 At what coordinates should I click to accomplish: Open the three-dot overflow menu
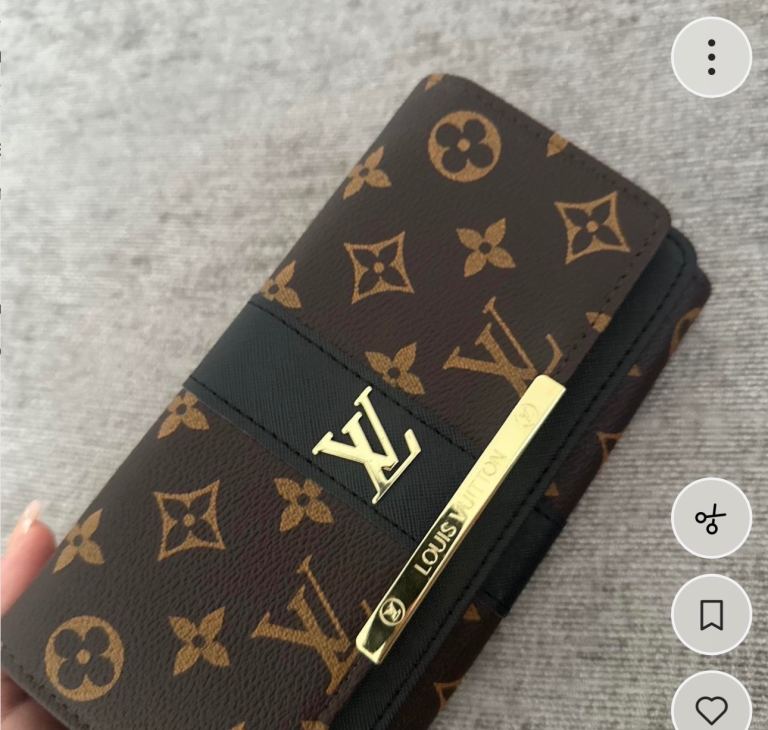coord(711,57)
